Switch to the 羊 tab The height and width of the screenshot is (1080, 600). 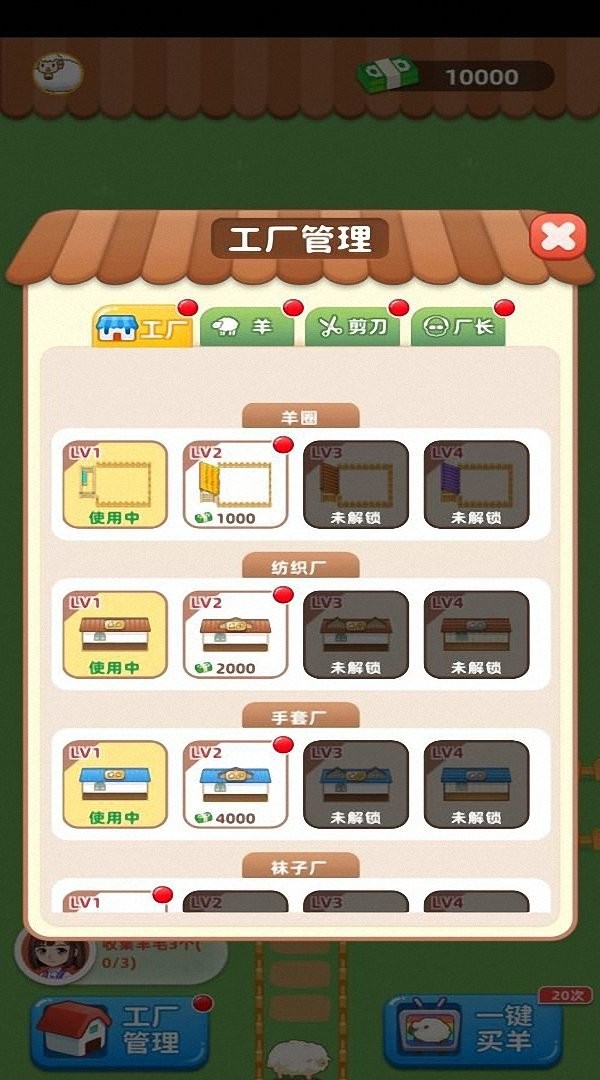click(247, 326)
